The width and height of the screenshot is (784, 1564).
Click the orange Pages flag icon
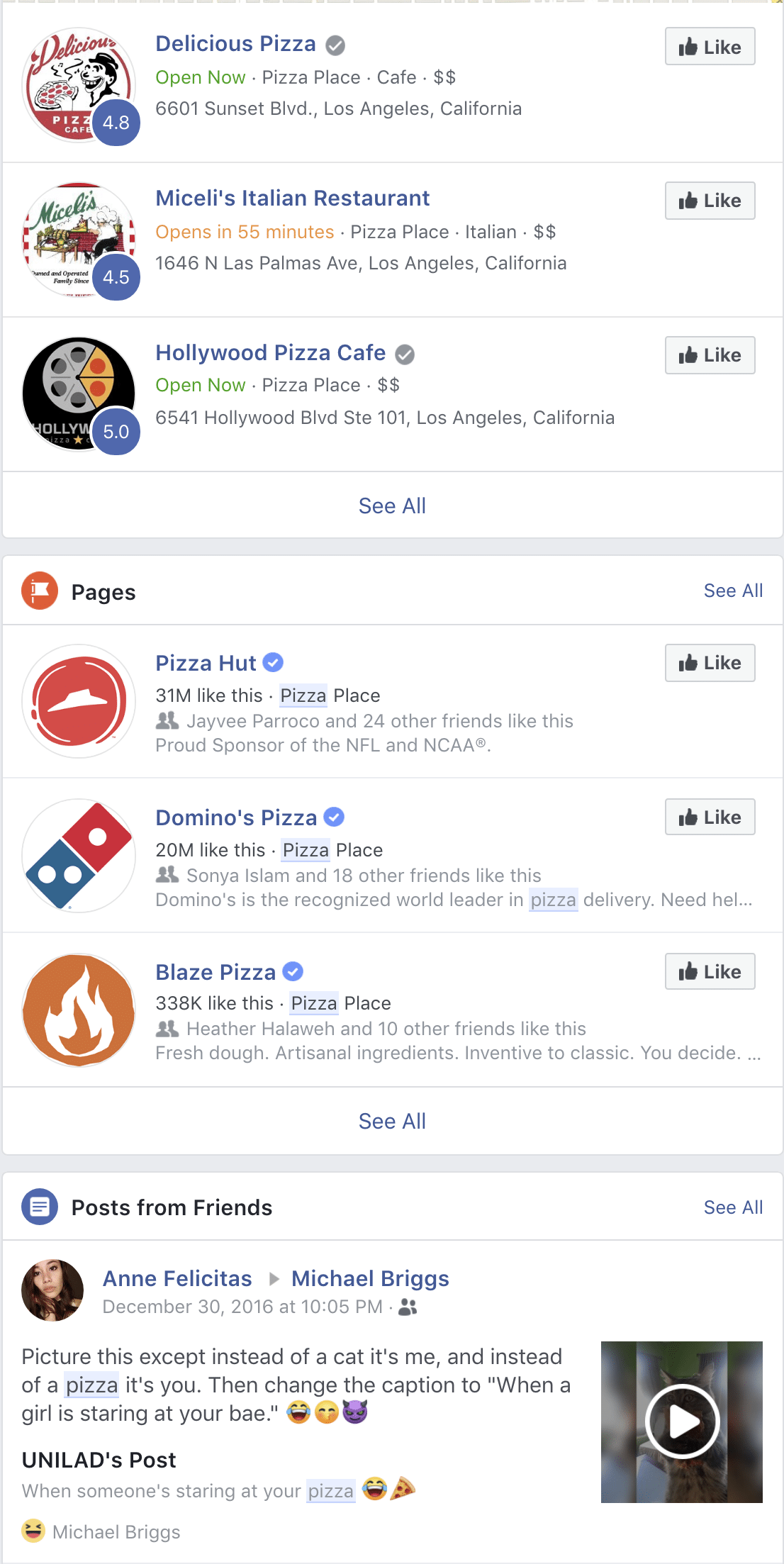coord(39,591)
